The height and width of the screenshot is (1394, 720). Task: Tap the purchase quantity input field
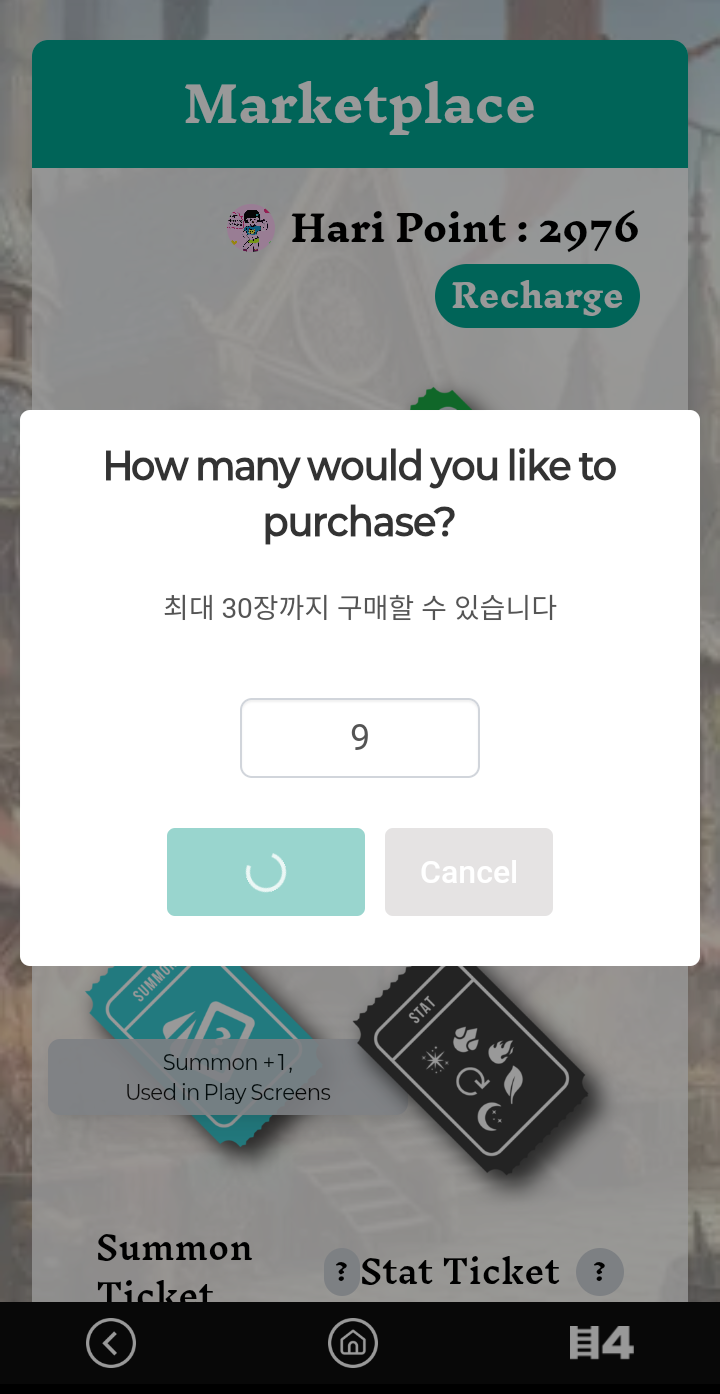tap(360, 738)
